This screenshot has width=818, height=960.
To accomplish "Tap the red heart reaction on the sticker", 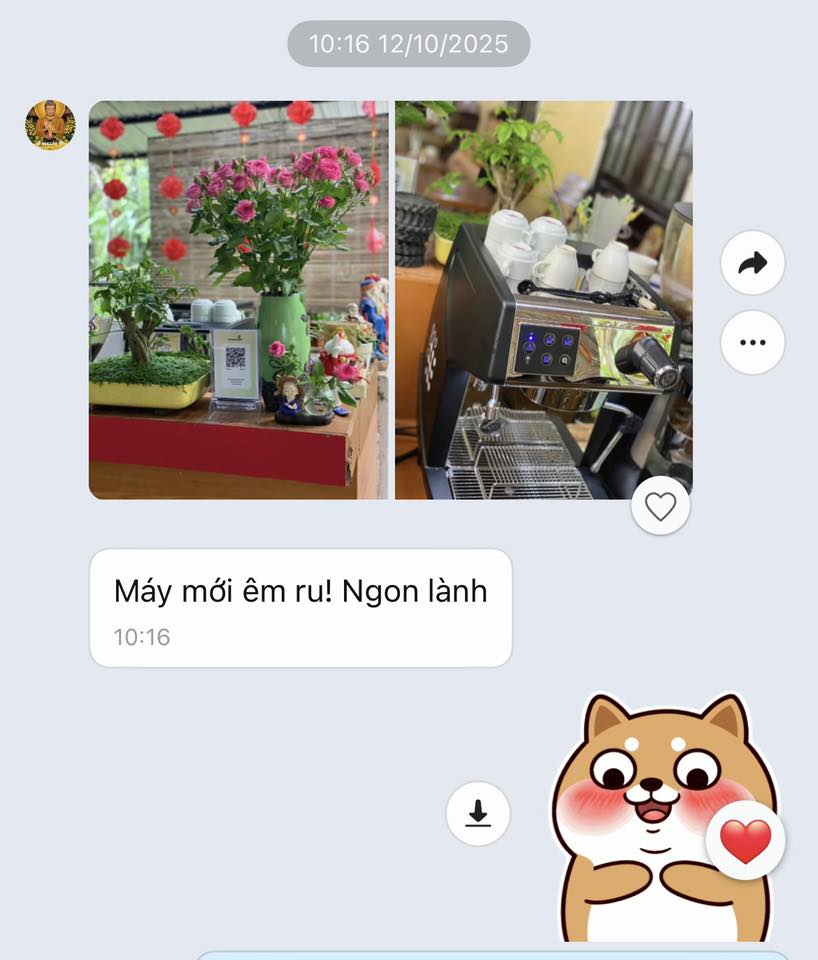I will tap(746, 841).
